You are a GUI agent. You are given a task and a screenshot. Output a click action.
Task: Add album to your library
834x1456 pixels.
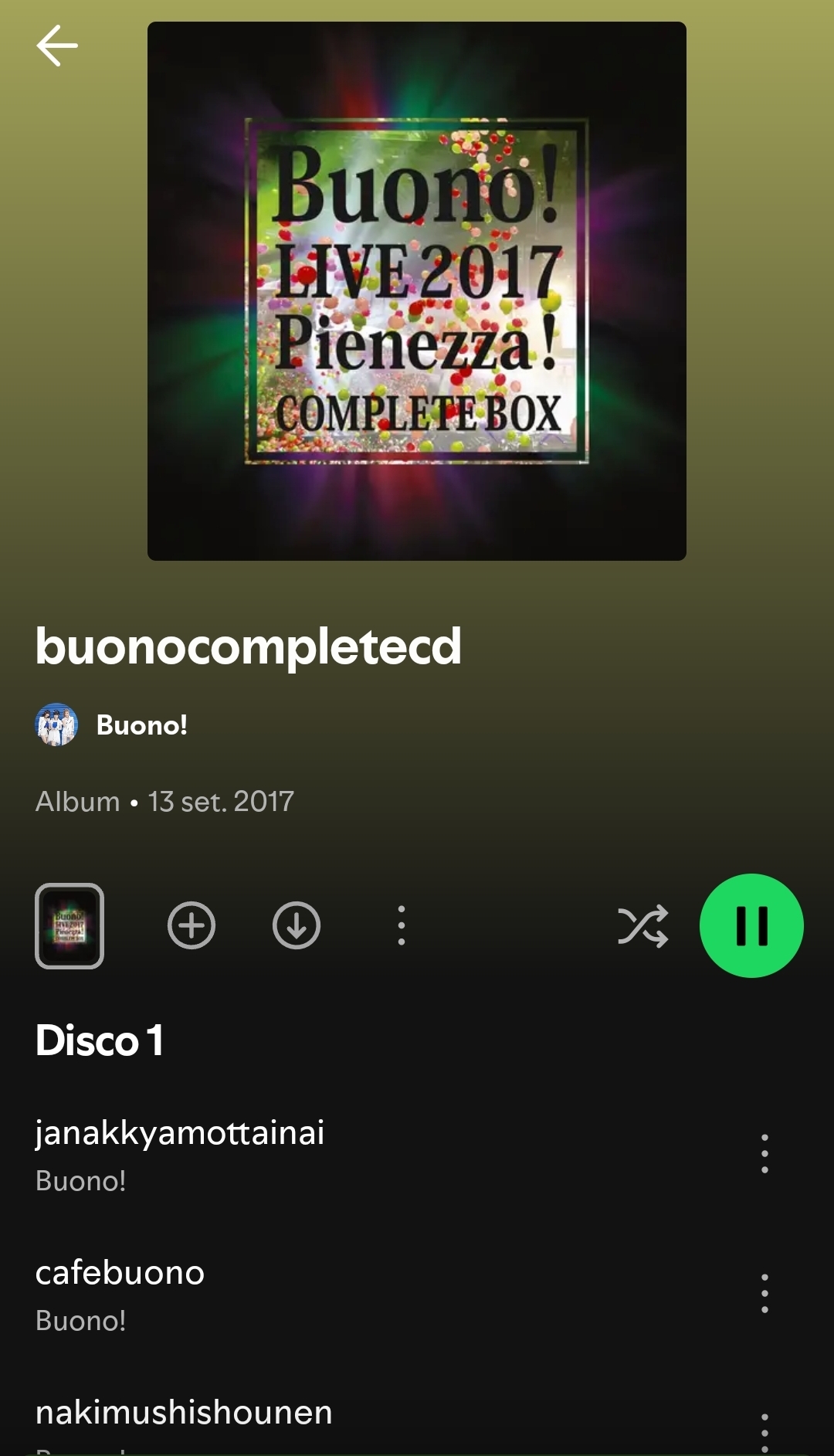pyautogui.click(x=192, y=925)
